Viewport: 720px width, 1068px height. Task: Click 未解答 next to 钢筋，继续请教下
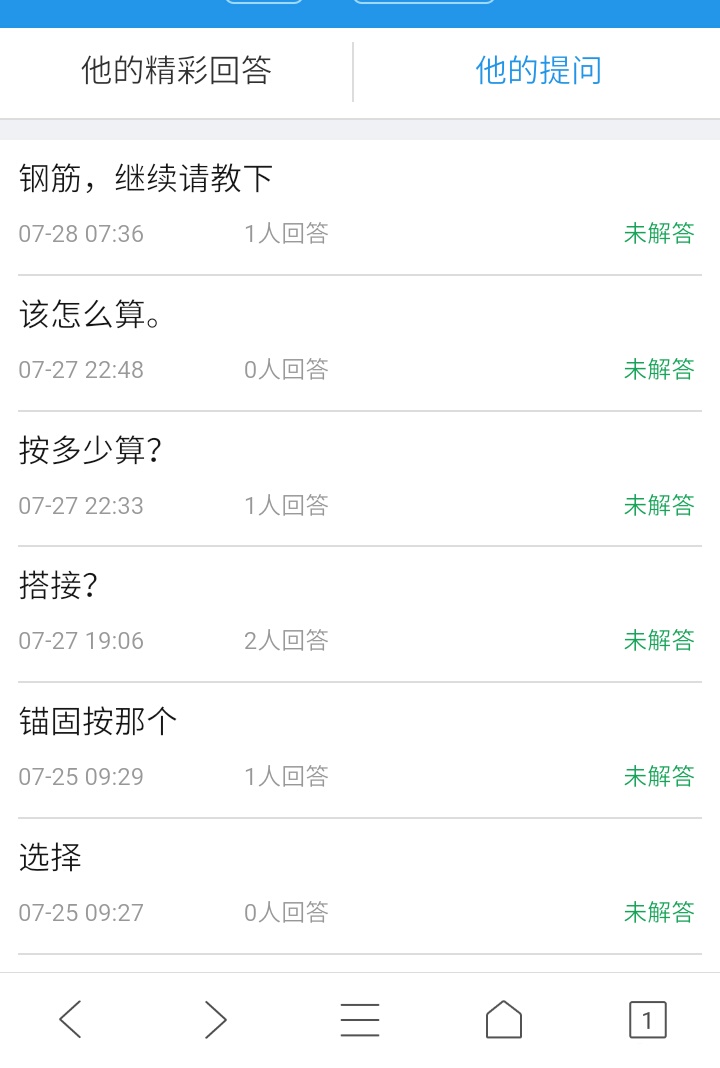click(x=659, y=233)
